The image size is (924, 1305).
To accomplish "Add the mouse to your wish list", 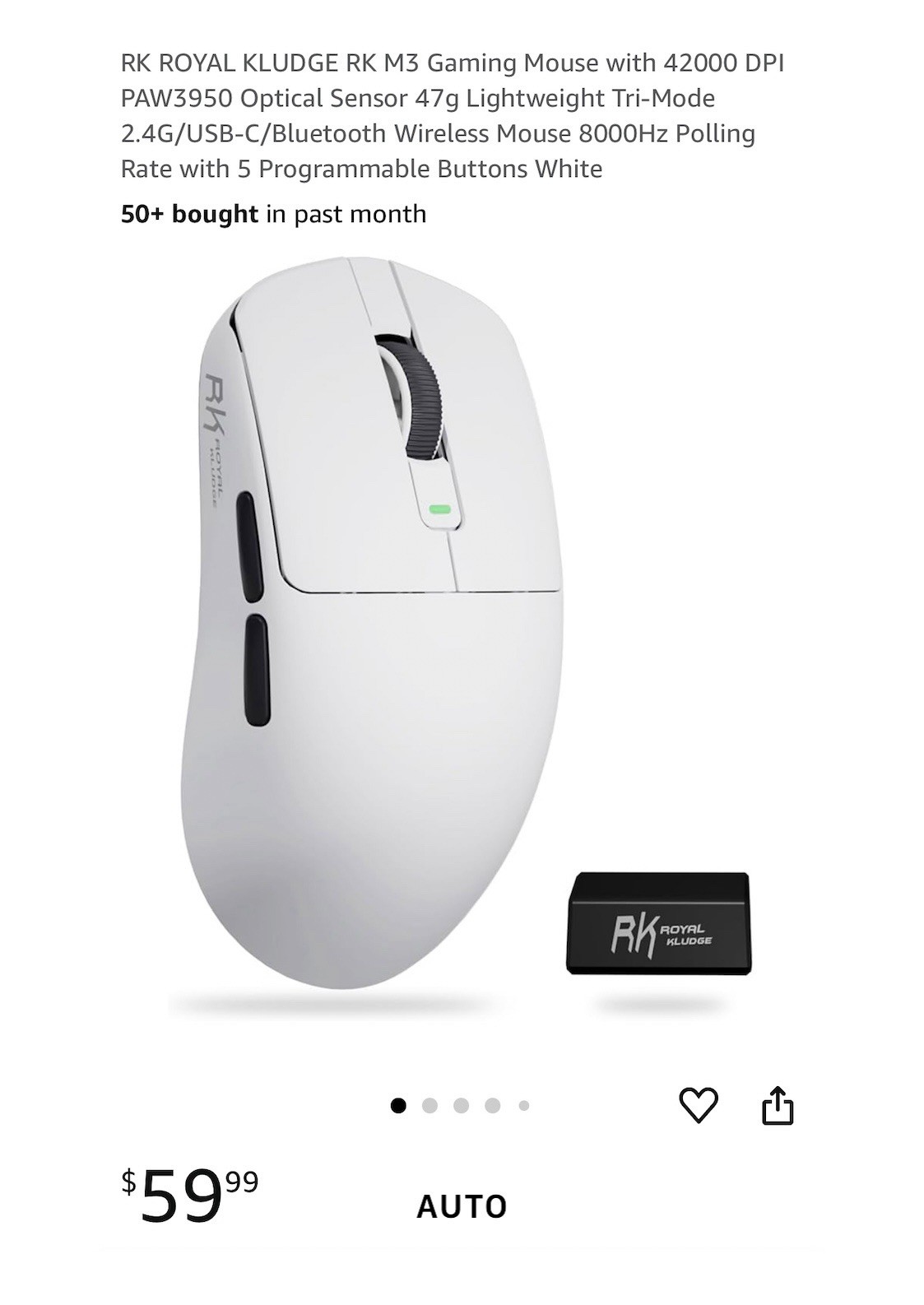I will [x=698, y=1105].
